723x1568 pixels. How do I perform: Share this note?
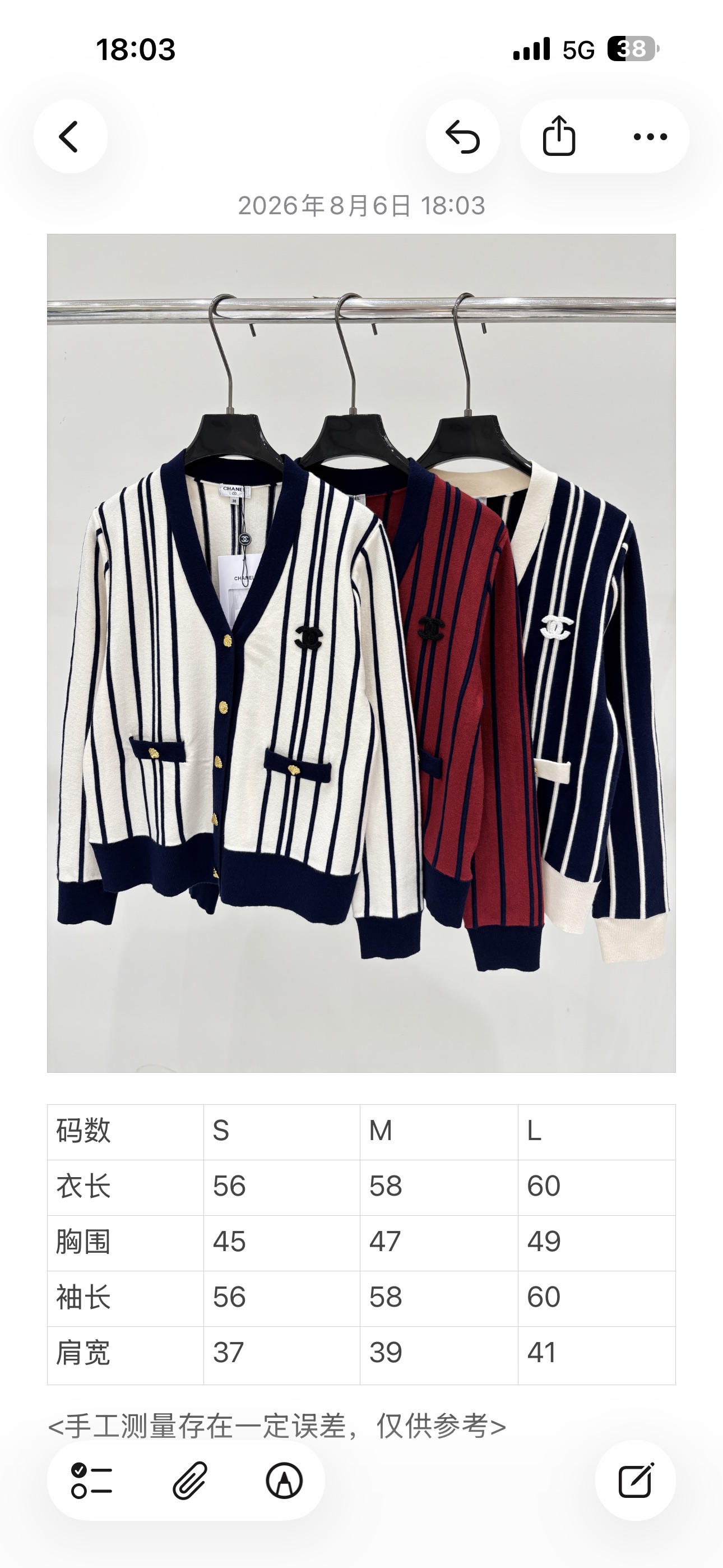(559, 136)
